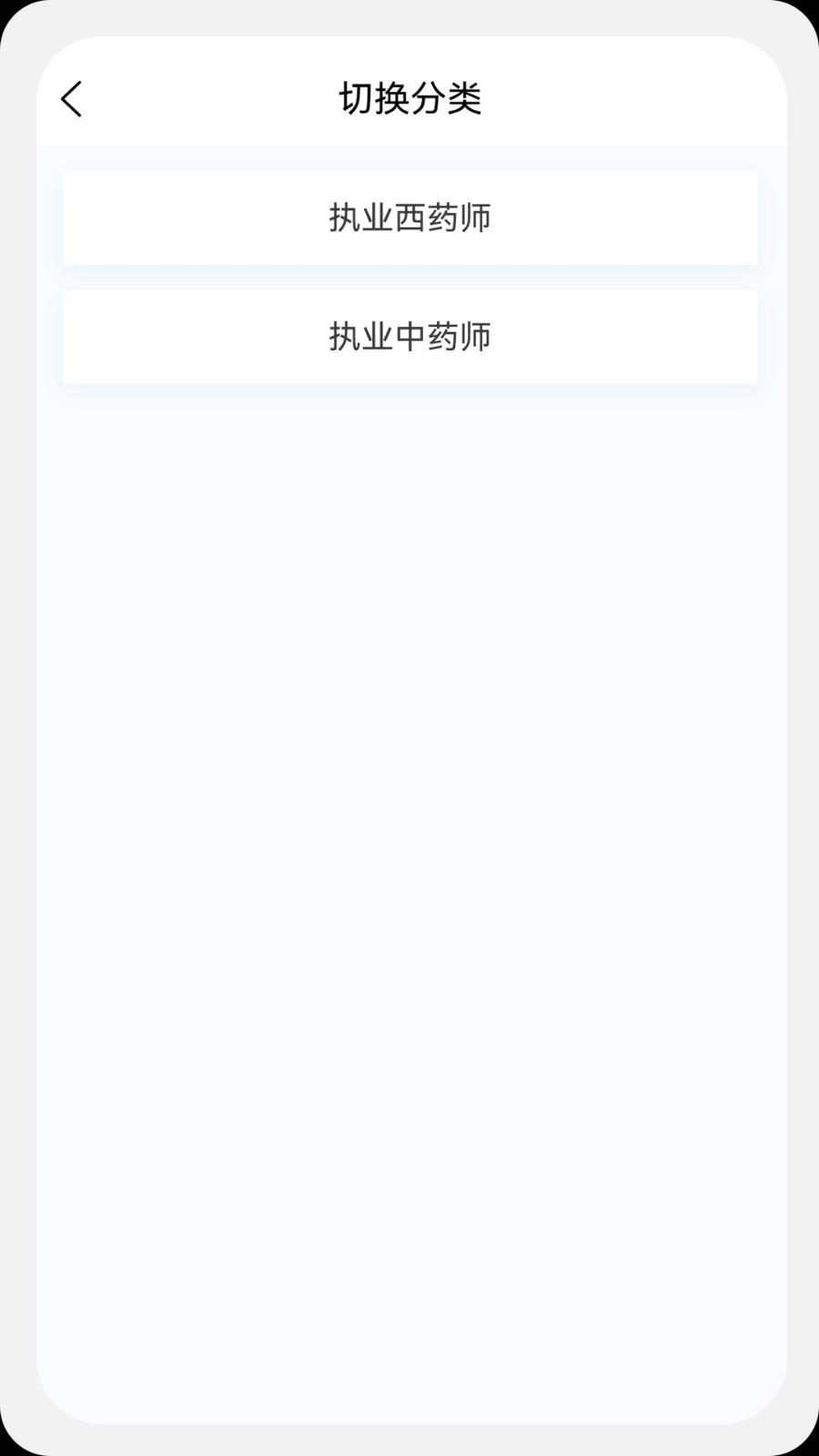
Task: Pick the Chinese pharmacist option
Action: coord(409,337)
